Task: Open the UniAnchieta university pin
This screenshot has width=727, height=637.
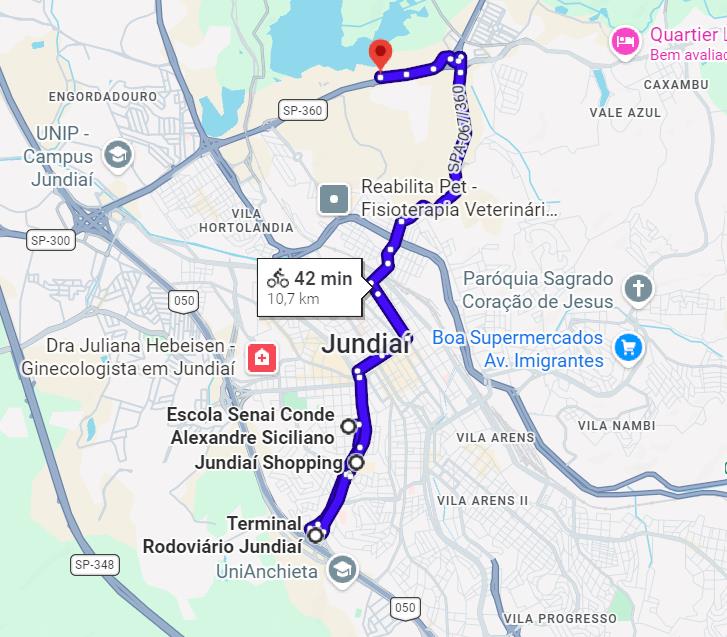Action: pos(344,571)
